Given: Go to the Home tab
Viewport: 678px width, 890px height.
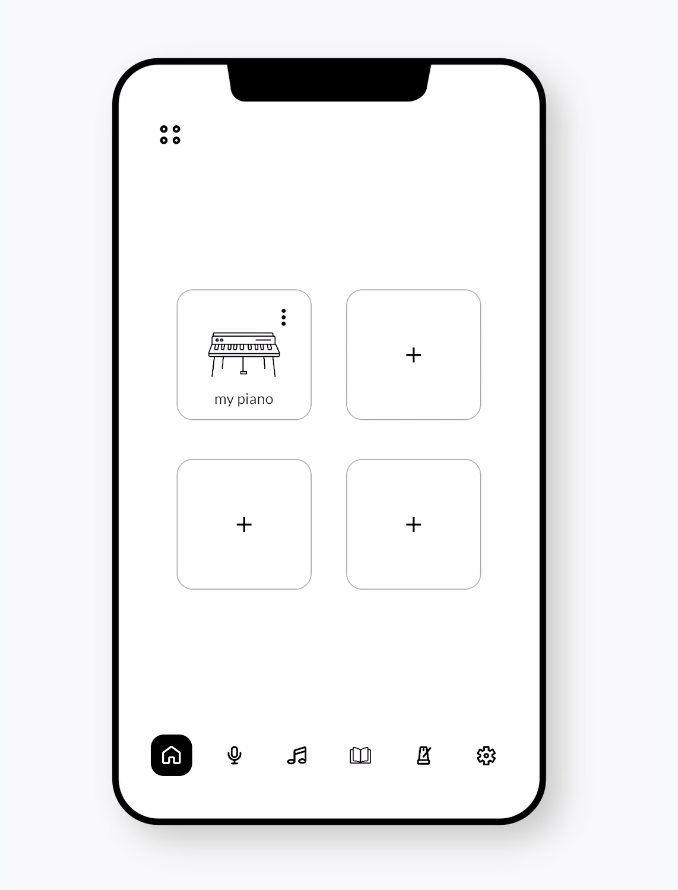Looking at the screenshot, I should coord(171,755).
